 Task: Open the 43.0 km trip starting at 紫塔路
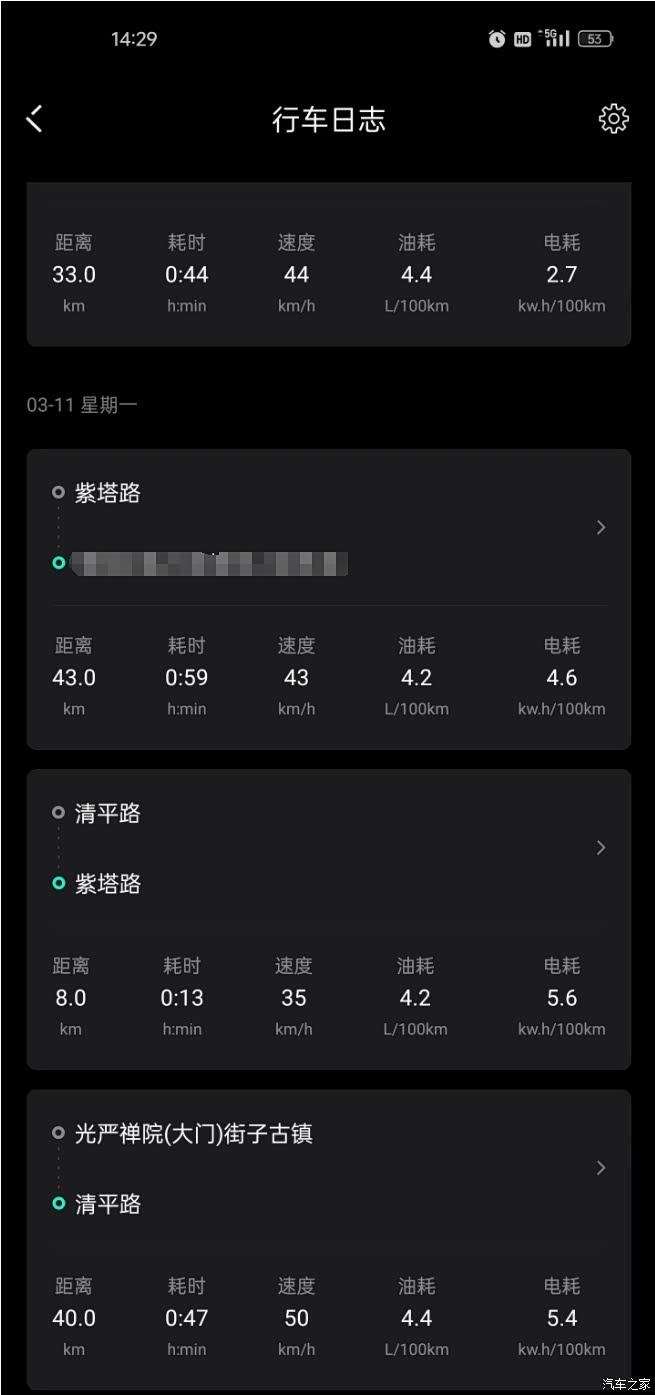[x=328, y=599]
